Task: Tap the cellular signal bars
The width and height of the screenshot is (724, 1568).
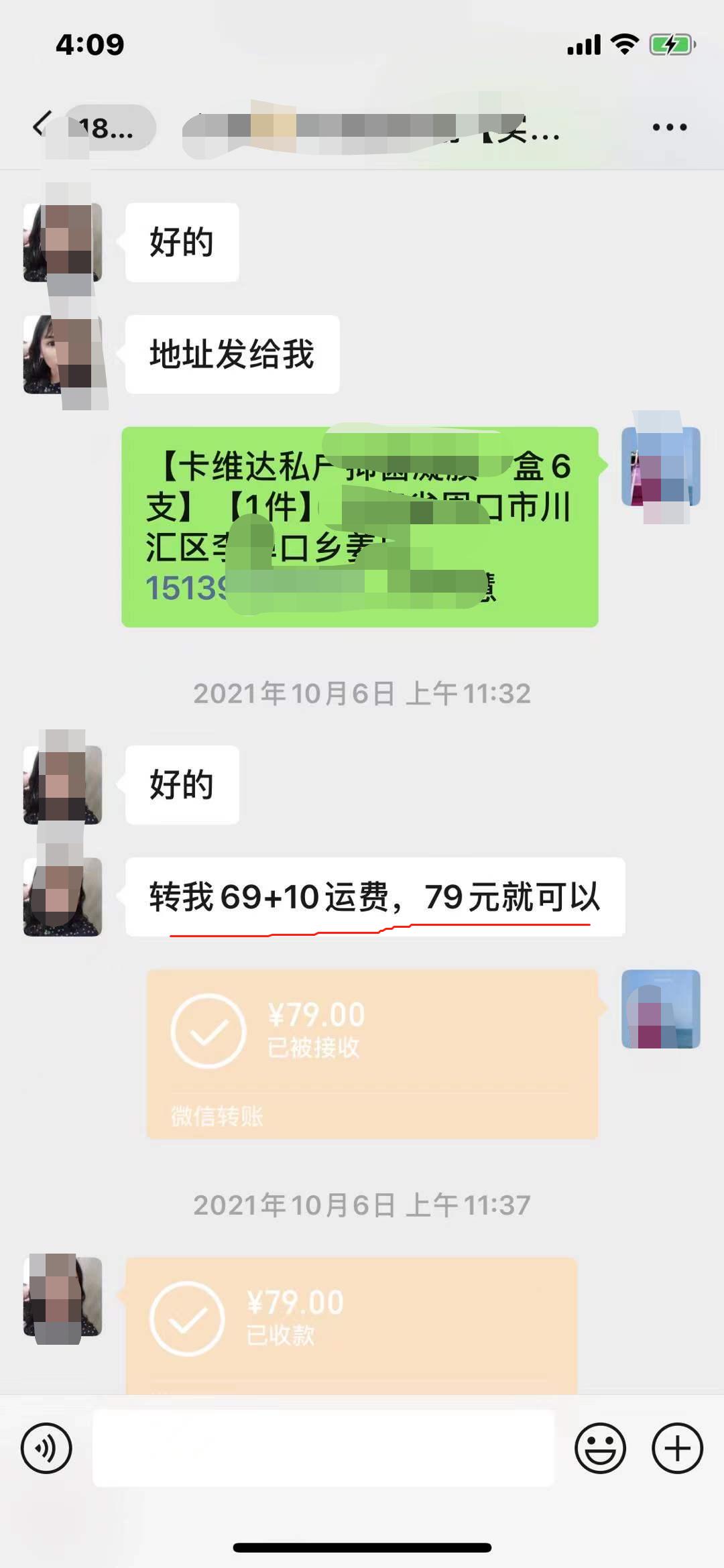Action: [583, 43]
